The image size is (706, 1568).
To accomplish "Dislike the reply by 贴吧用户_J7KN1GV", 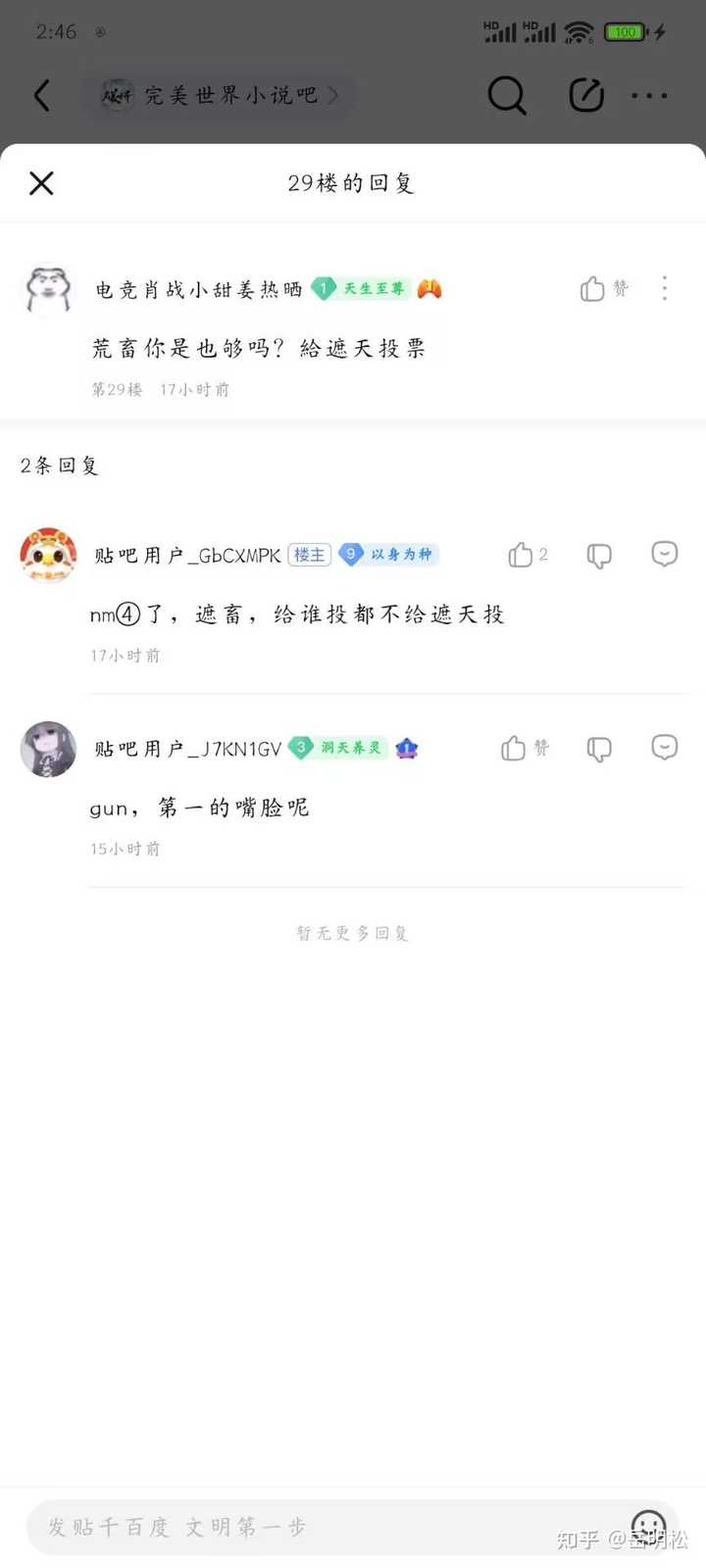I will coord(599,749).
